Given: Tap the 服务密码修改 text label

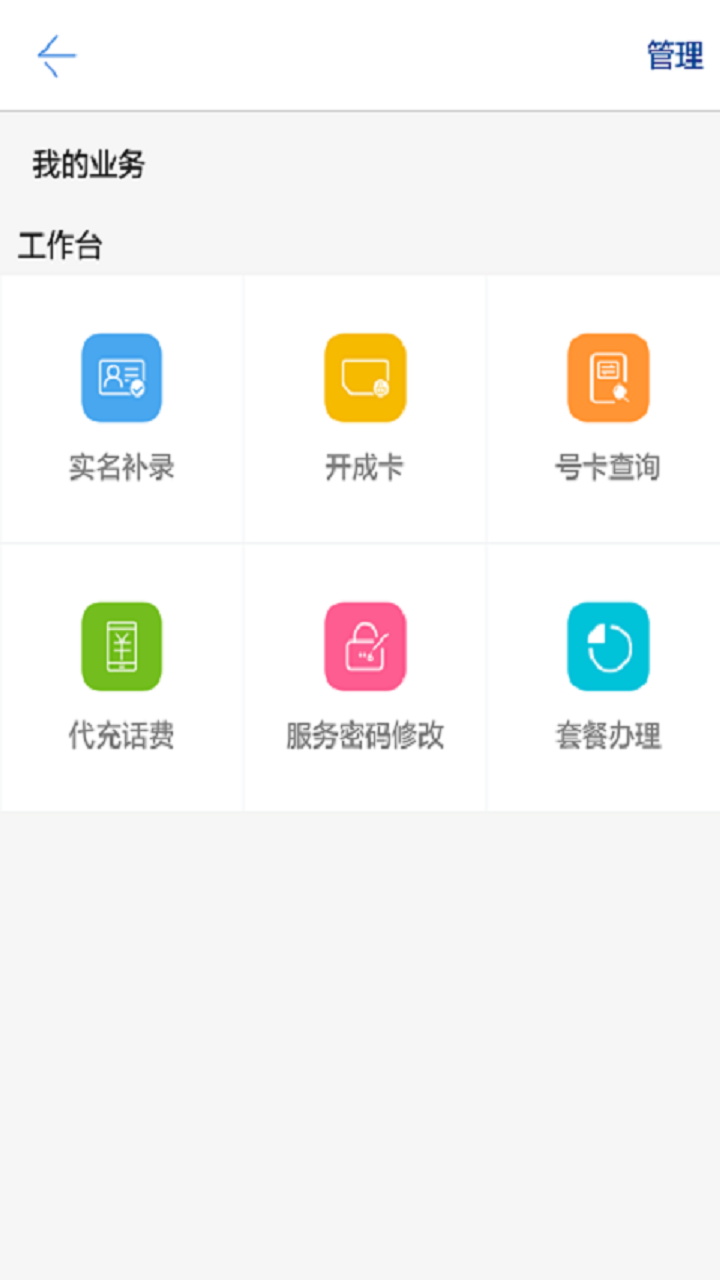Looking at the screenshot, I should click(x=364, y=735).
